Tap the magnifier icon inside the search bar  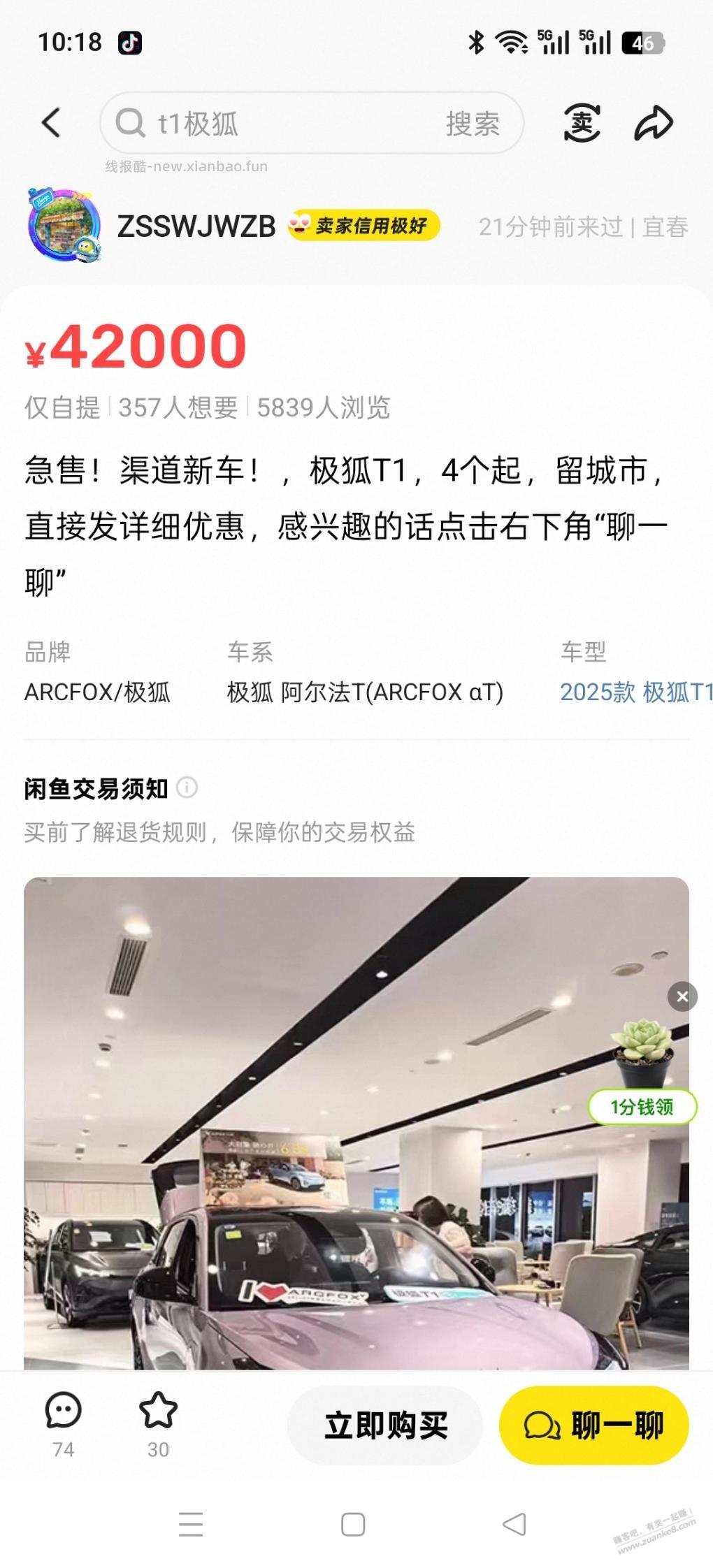point(130,122)
